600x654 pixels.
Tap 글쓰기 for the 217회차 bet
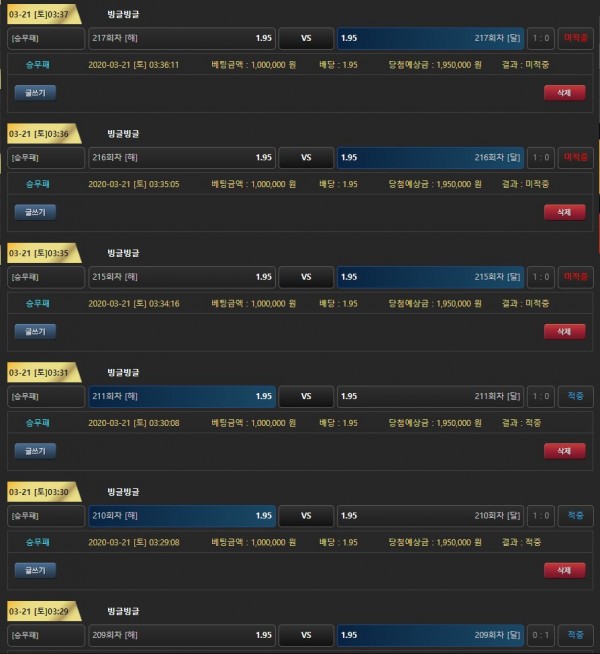(35, 92)
